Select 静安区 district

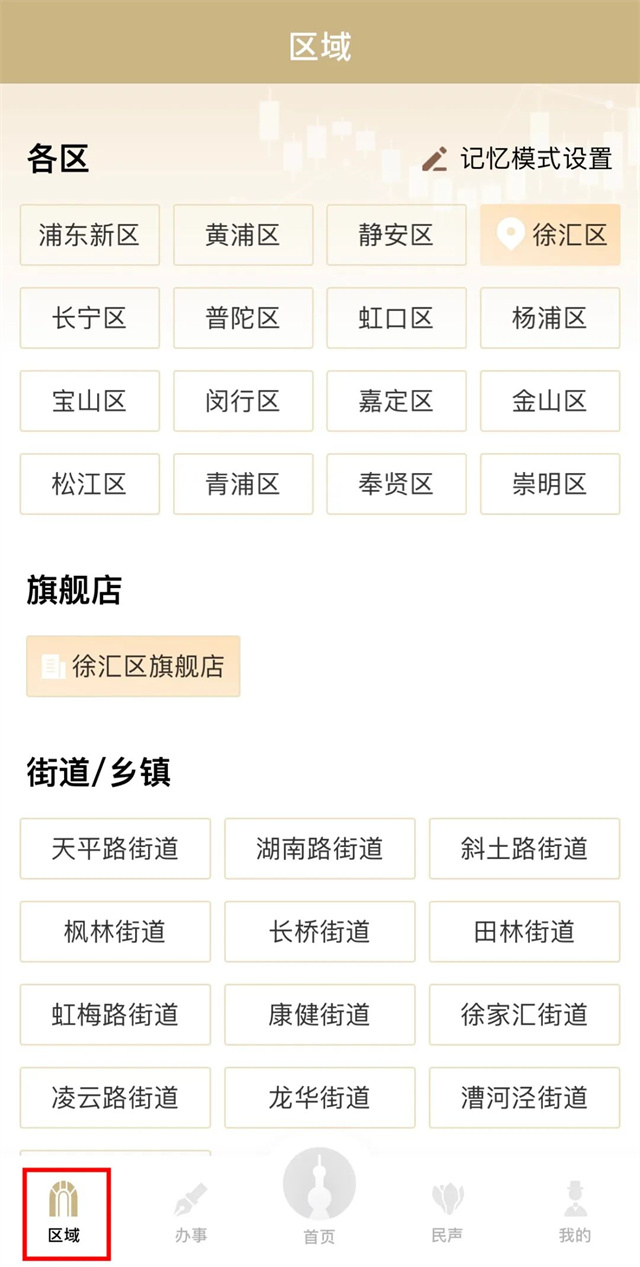tap(396, 235)
